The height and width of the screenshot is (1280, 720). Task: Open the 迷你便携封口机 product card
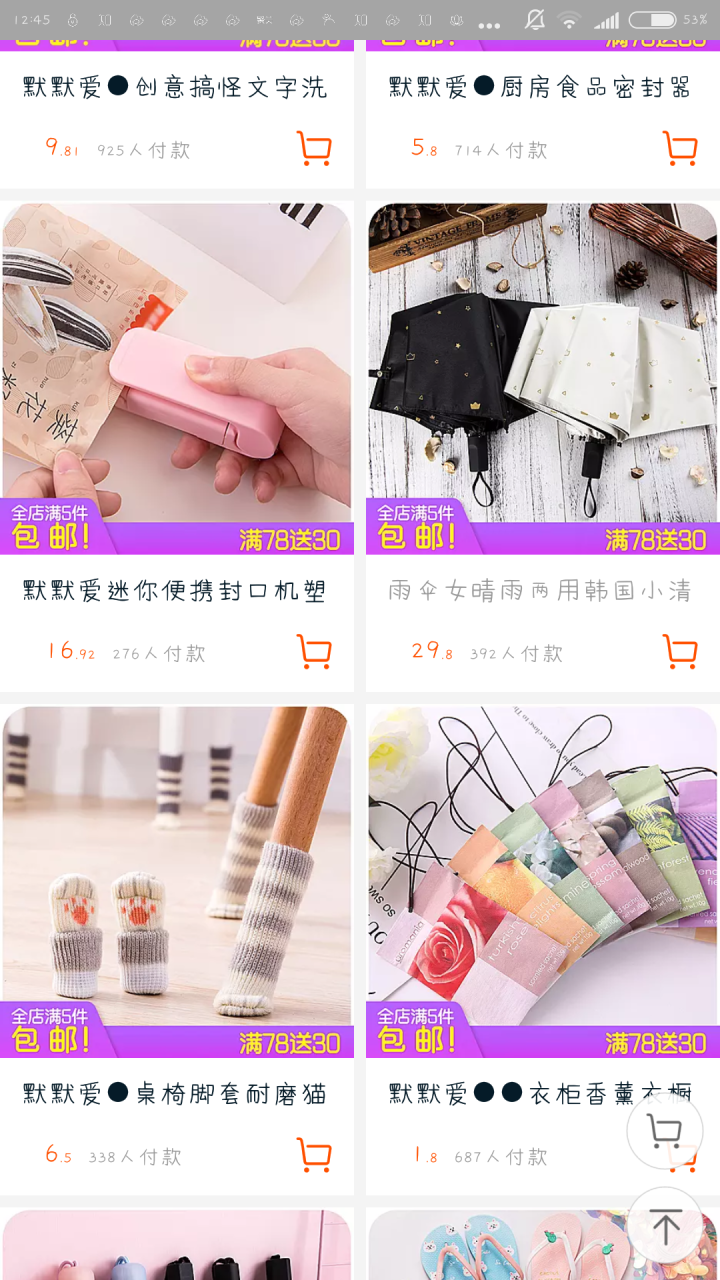(x=177, y=378)
